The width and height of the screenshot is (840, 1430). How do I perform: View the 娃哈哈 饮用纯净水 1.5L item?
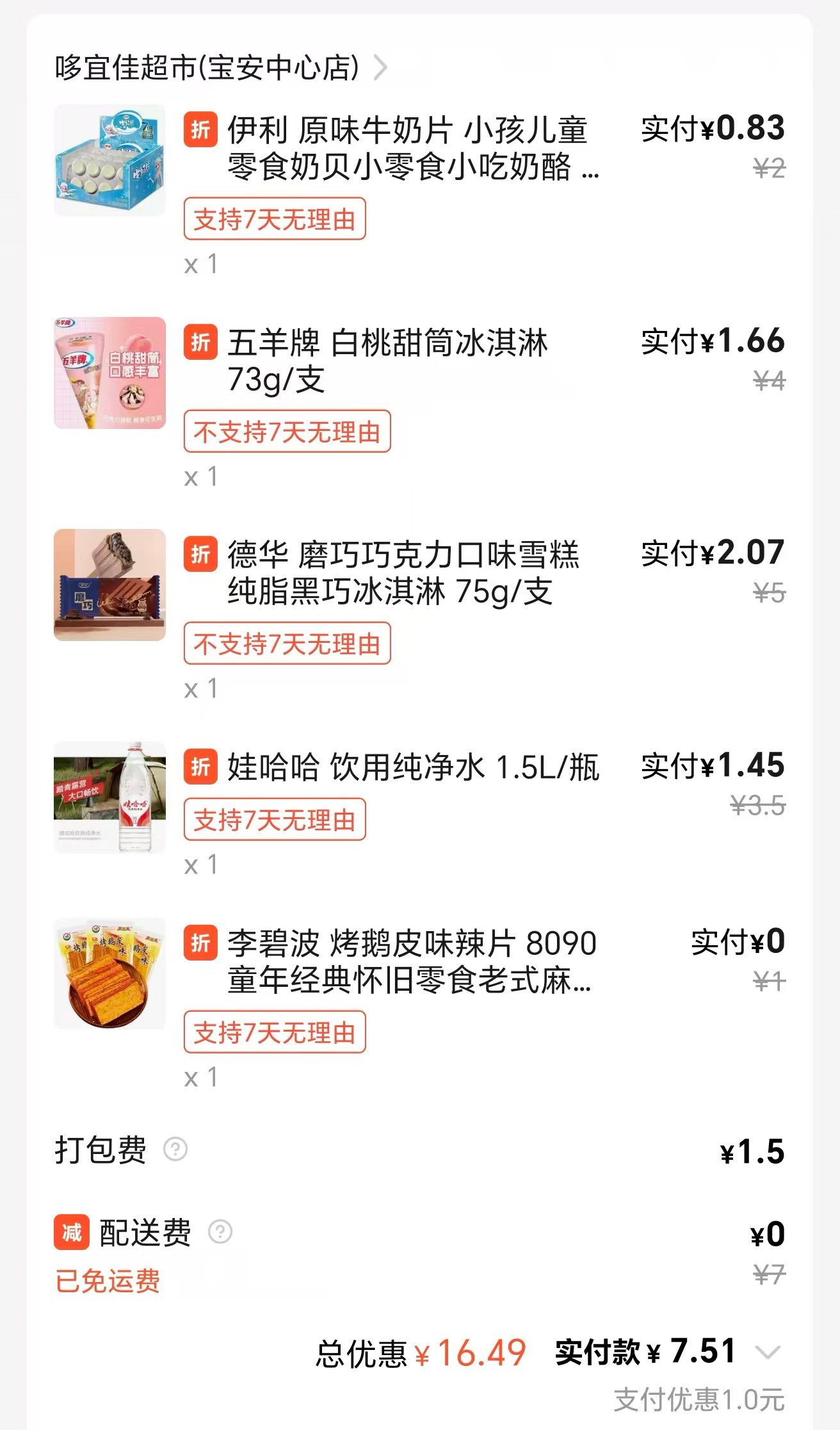[x=413, y=767]
